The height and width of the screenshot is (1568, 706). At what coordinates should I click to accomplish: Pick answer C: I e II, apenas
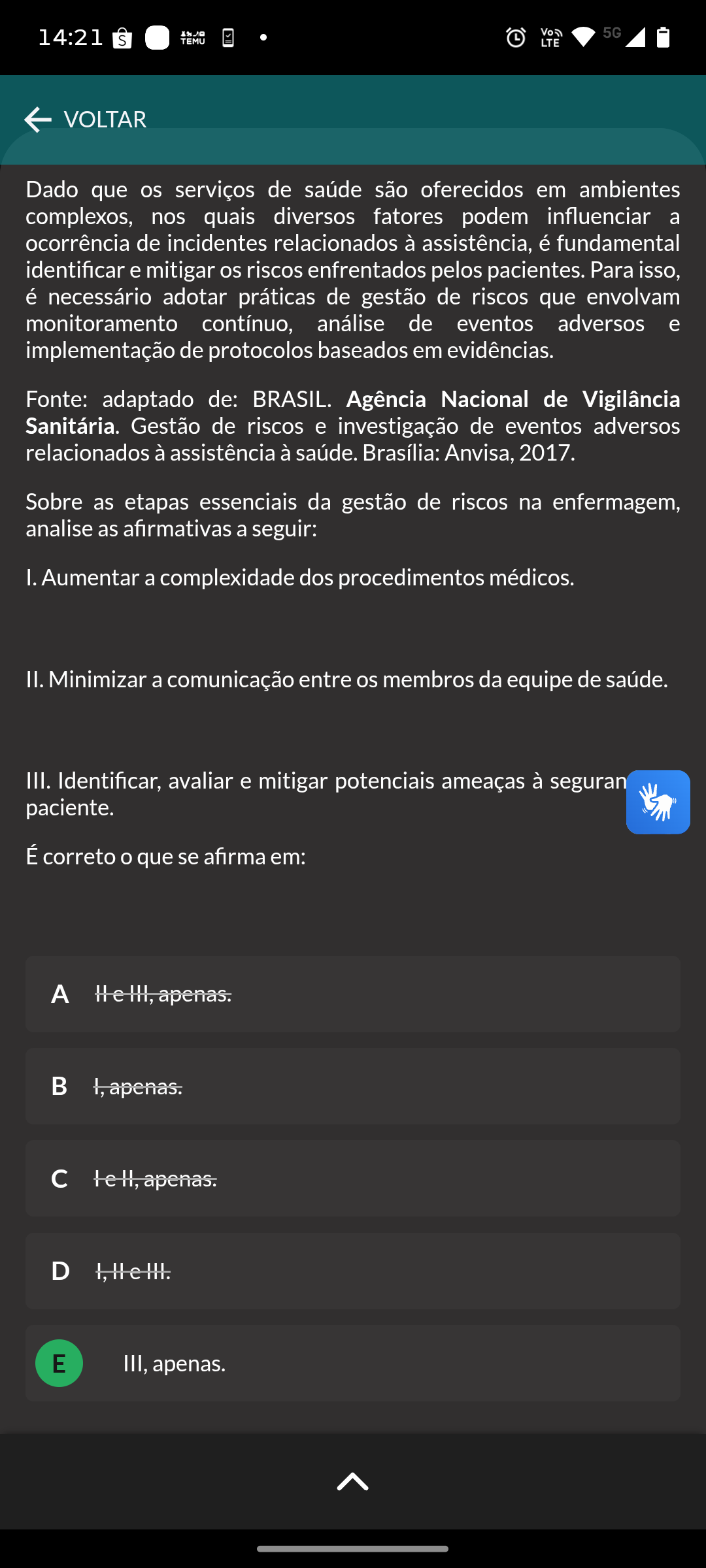click(353, 1179)
